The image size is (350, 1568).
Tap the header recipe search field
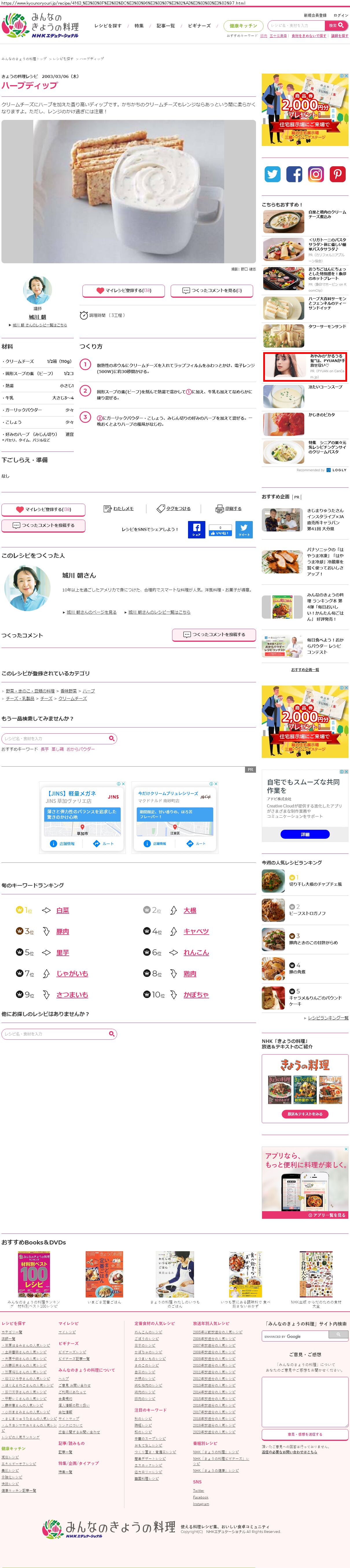click(295, 25)
